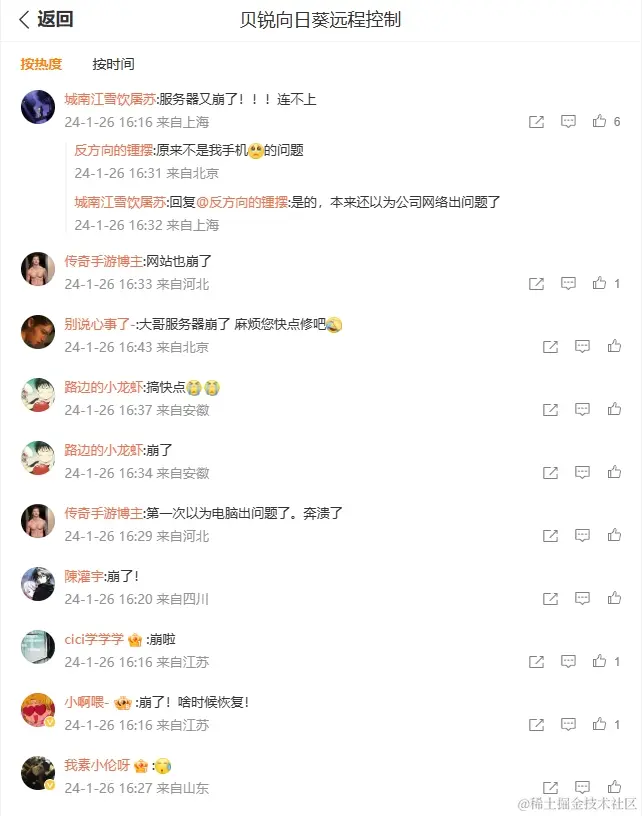Reply to 传奇手游博主's 网站也崩了 comment
This screenshot has height=816, width=642.
tap(568, 284)
